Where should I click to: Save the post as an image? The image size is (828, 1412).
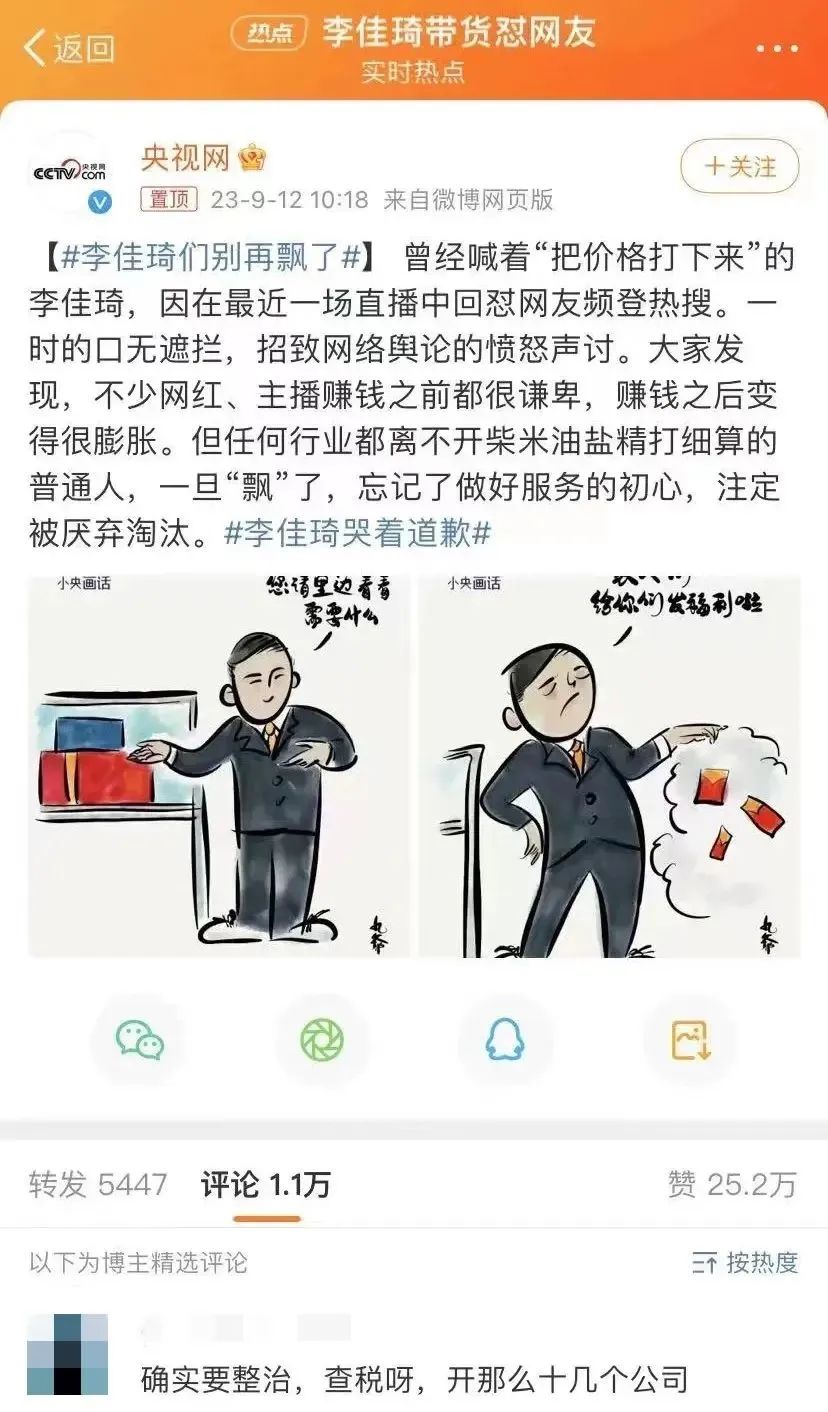689,1041
